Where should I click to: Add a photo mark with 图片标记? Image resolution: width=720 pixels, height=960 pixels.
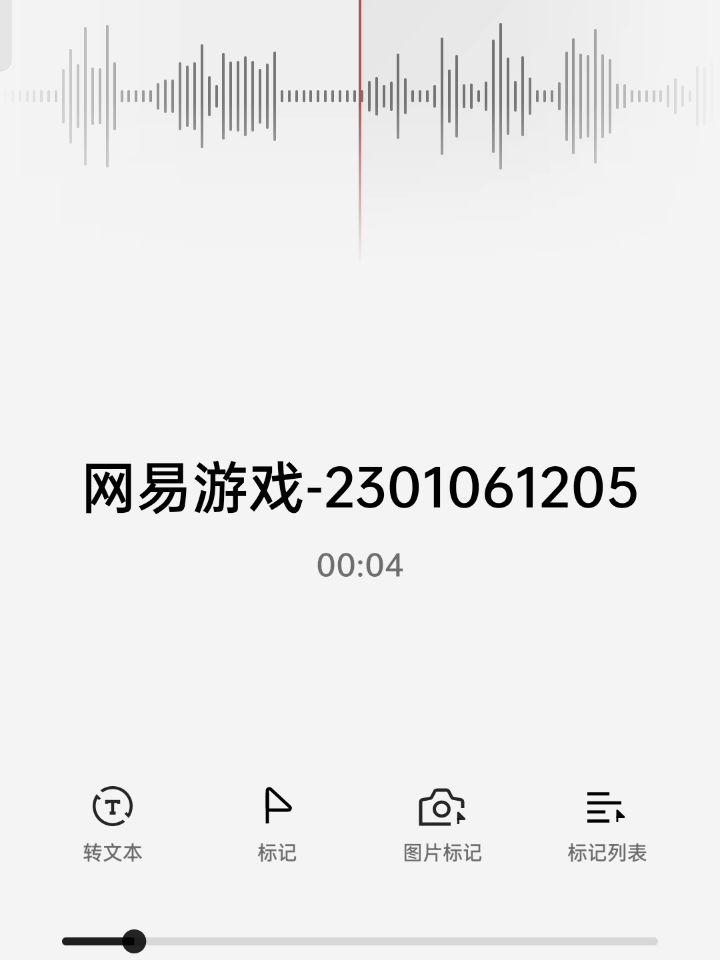coord(442,825)
